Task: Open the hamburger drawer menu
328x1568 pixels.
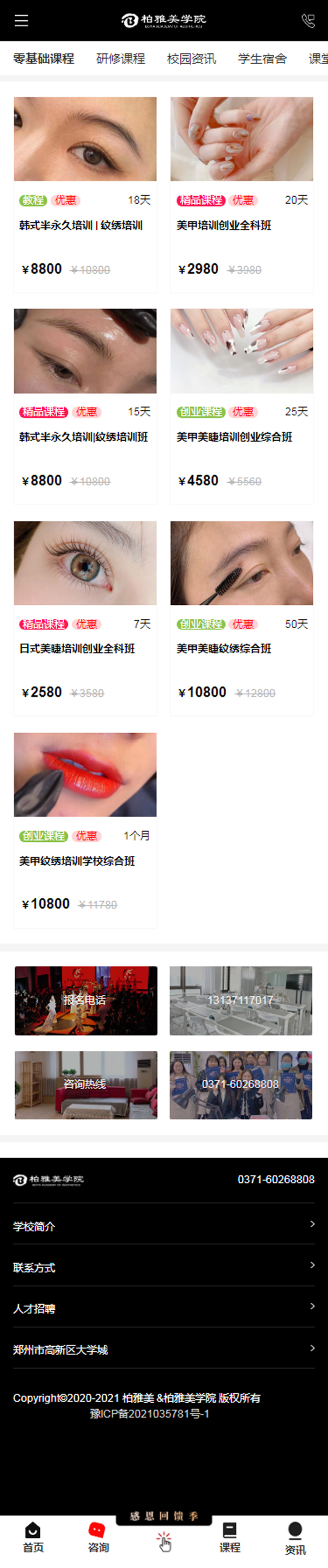Action: tap(21, 21)
